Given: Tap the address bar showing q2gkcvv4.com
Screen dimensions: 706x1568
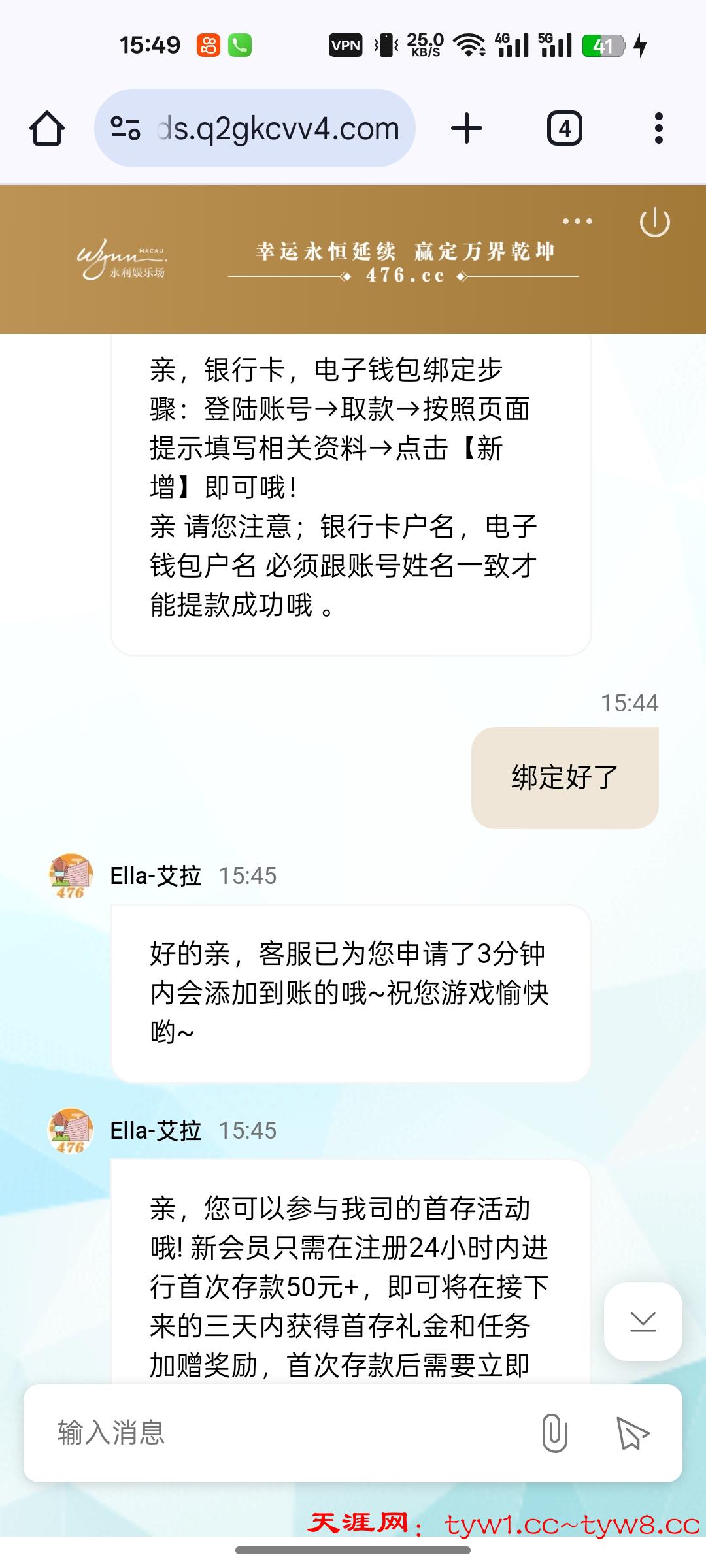Looking at the screenshot, I should (x=278, y=128).
